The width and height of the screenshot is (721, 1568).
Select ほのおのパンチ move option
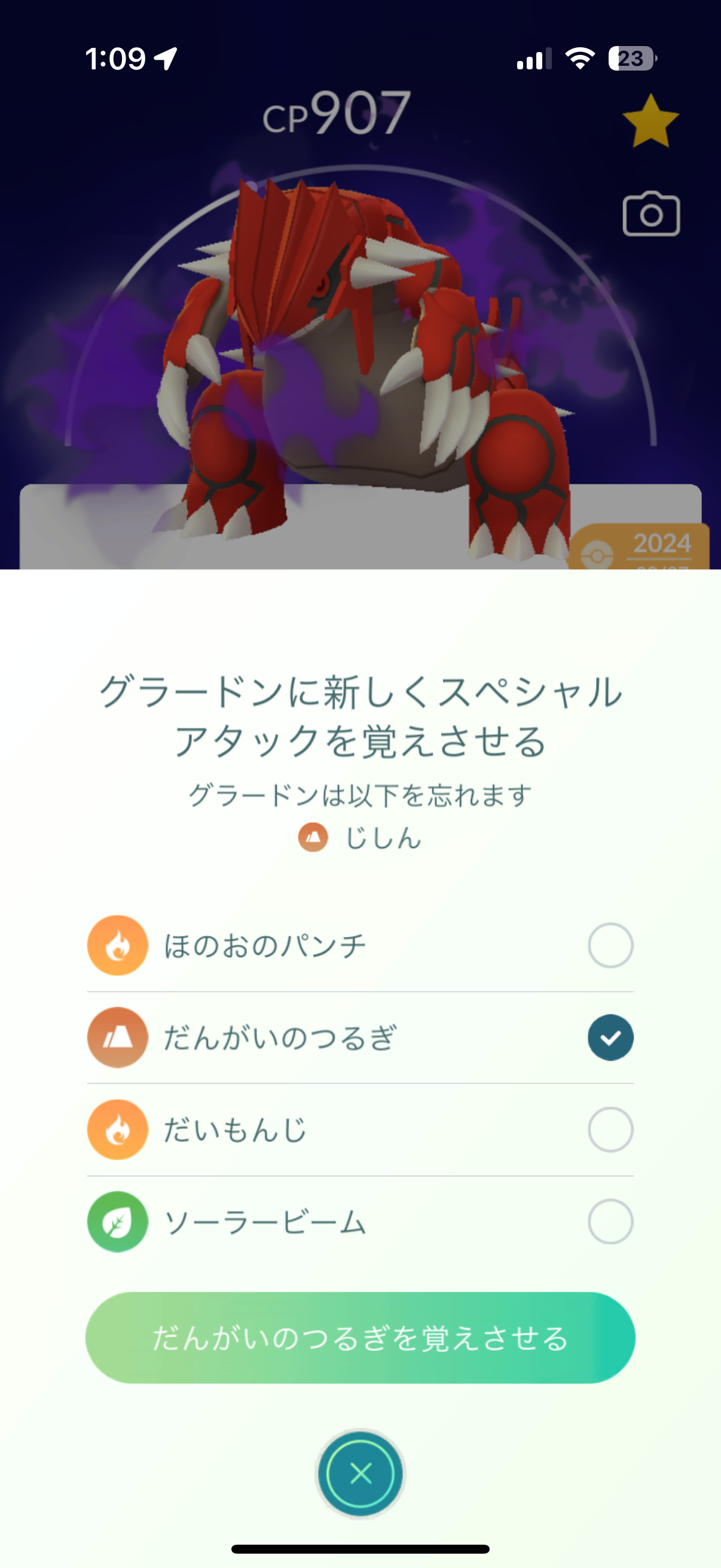pyautogui.click(x=610, y=945)
